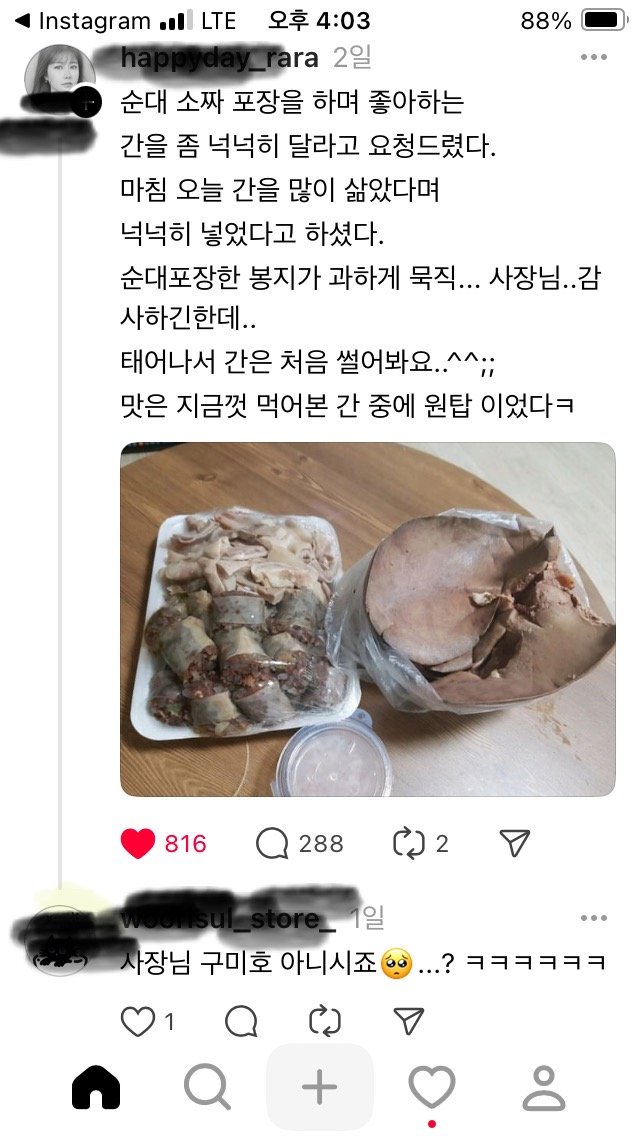Open the activity heart tab
Image resolution: width=640 pixels, height=1136 pixels.
click(x=432, y=1087)
